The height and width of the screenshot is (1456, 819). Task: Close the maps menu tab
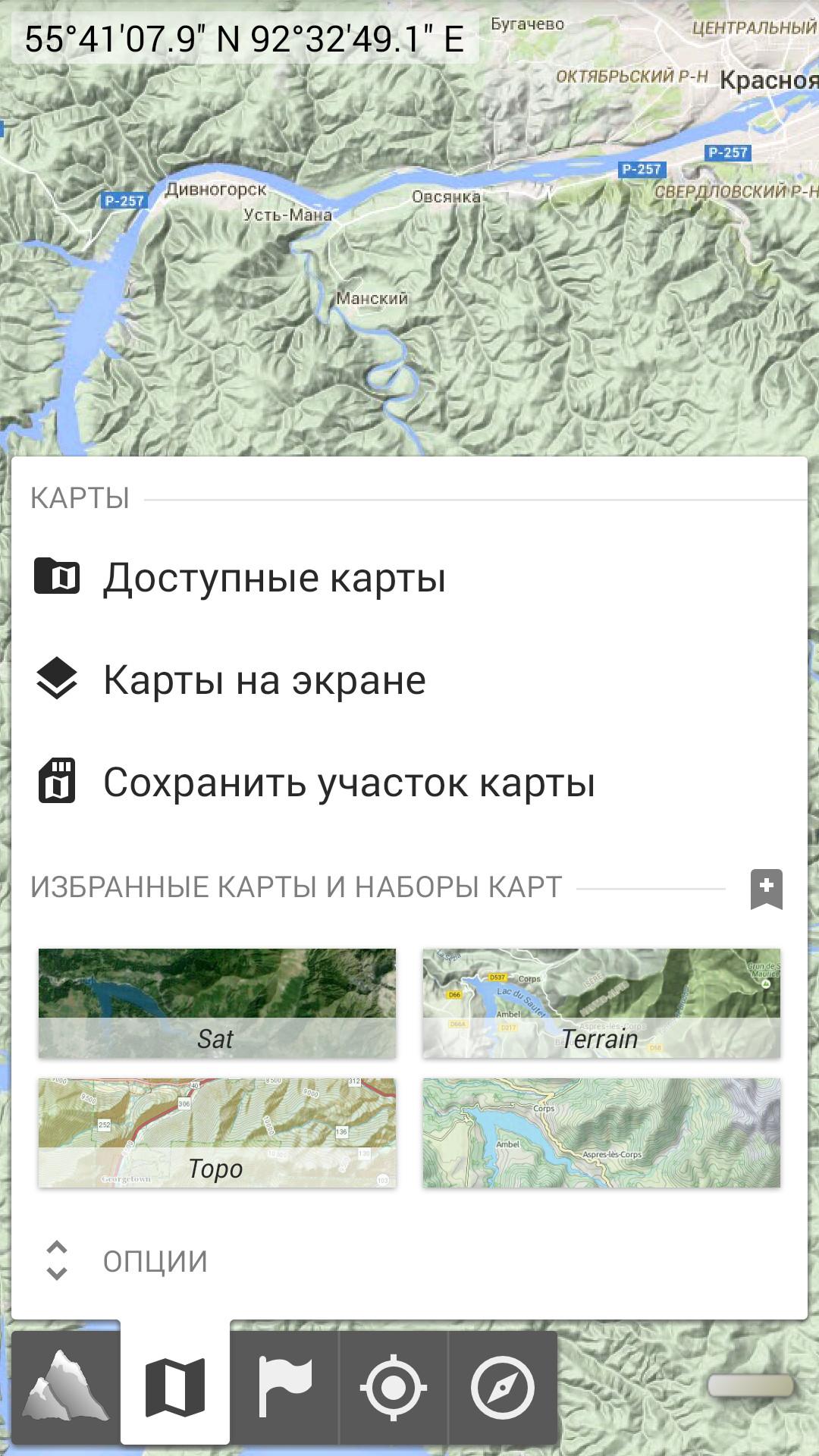[x=175, y=1387]
